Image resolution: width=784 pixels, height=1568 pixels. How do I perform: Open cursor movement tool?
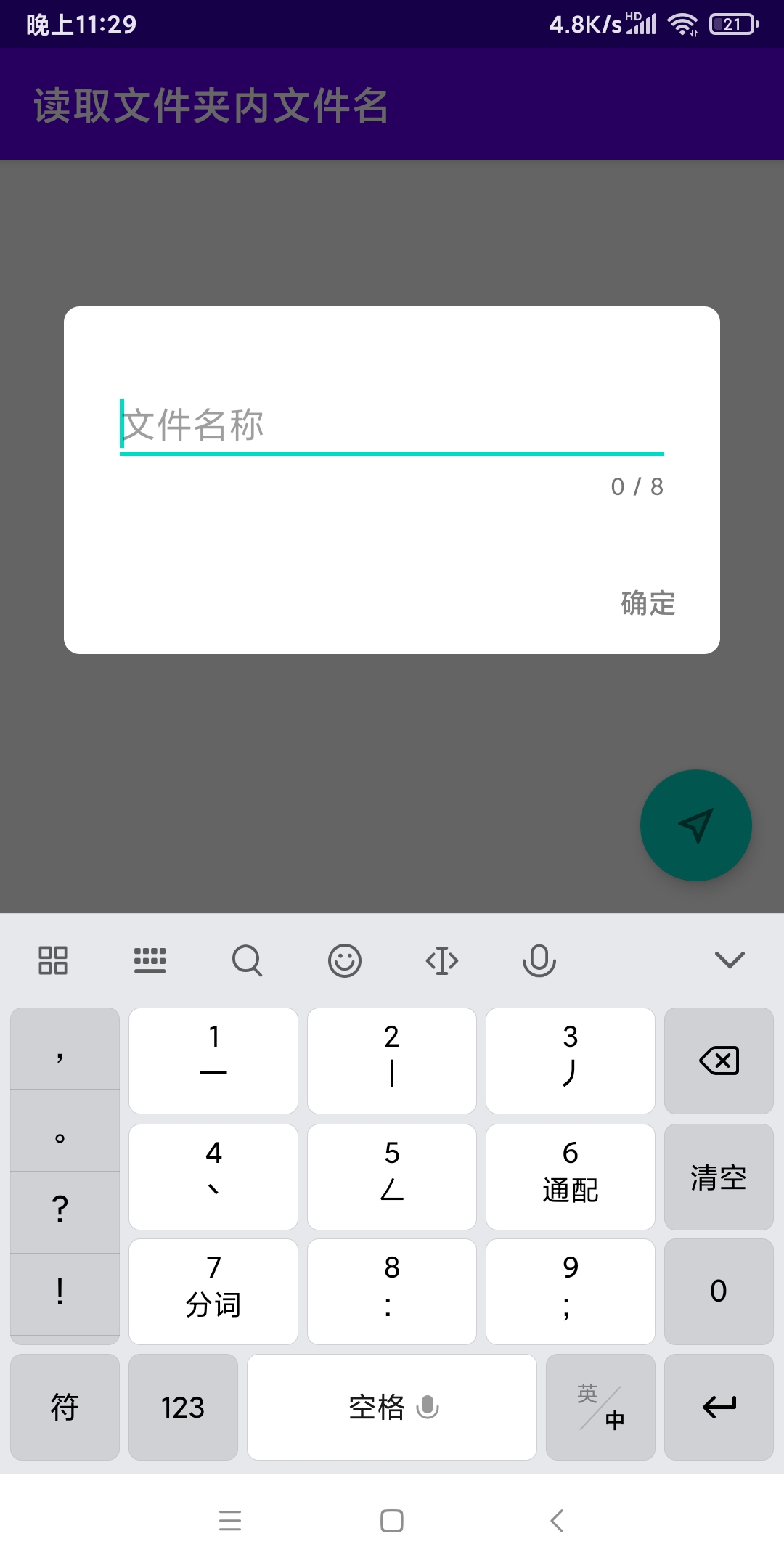[442, 960]
